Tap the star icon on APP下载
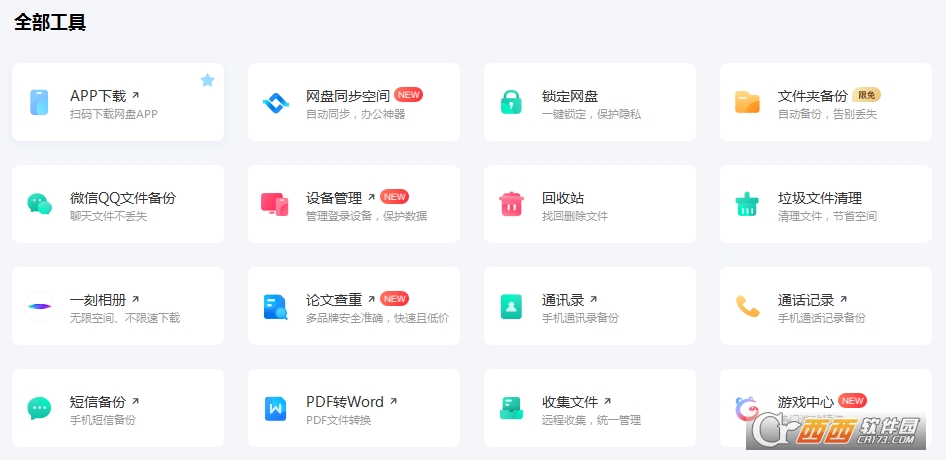Screen dimensions: 946x460 [207, 80]
